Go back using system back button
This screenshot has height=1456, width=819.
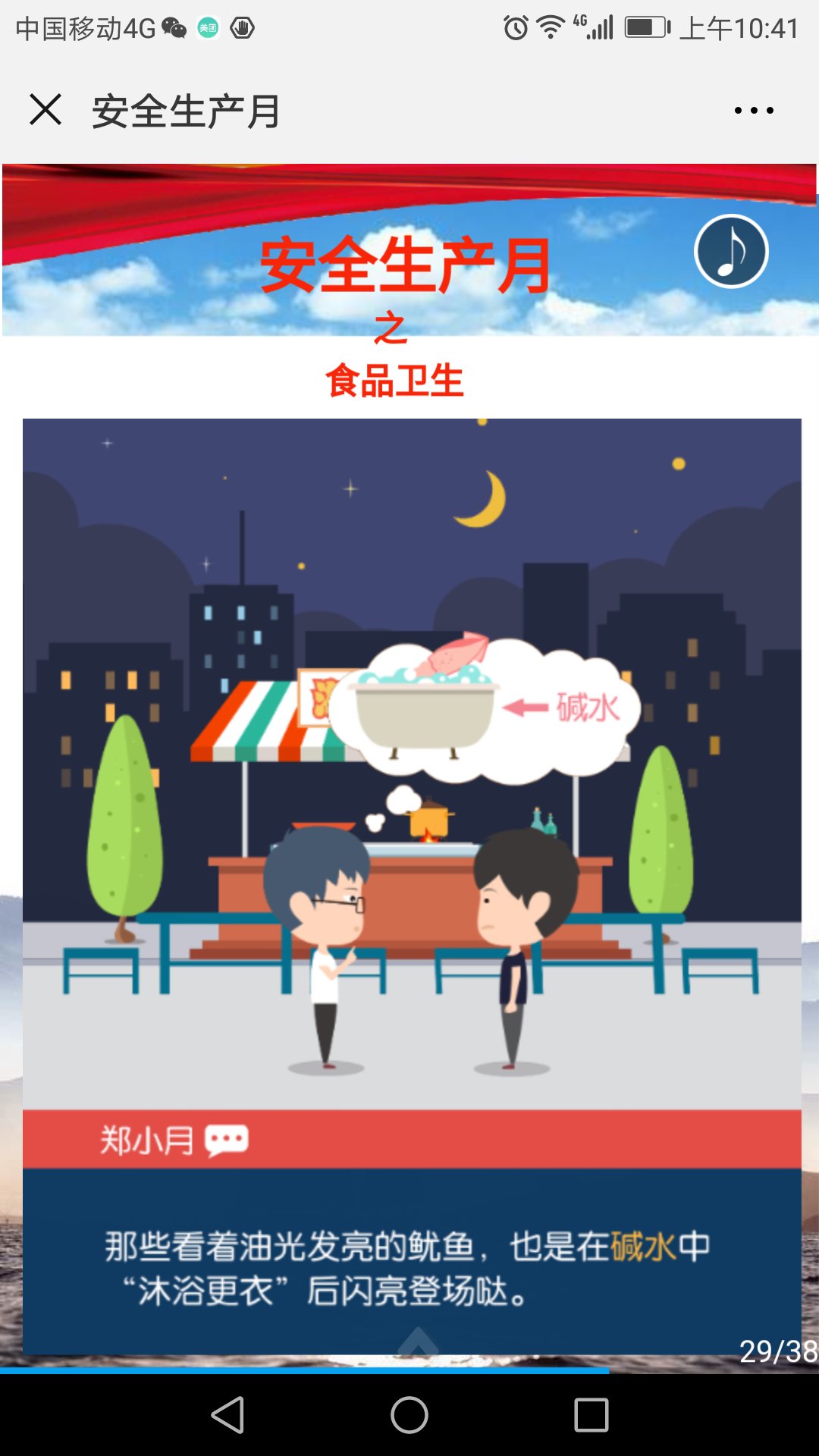coord(227,1415)
